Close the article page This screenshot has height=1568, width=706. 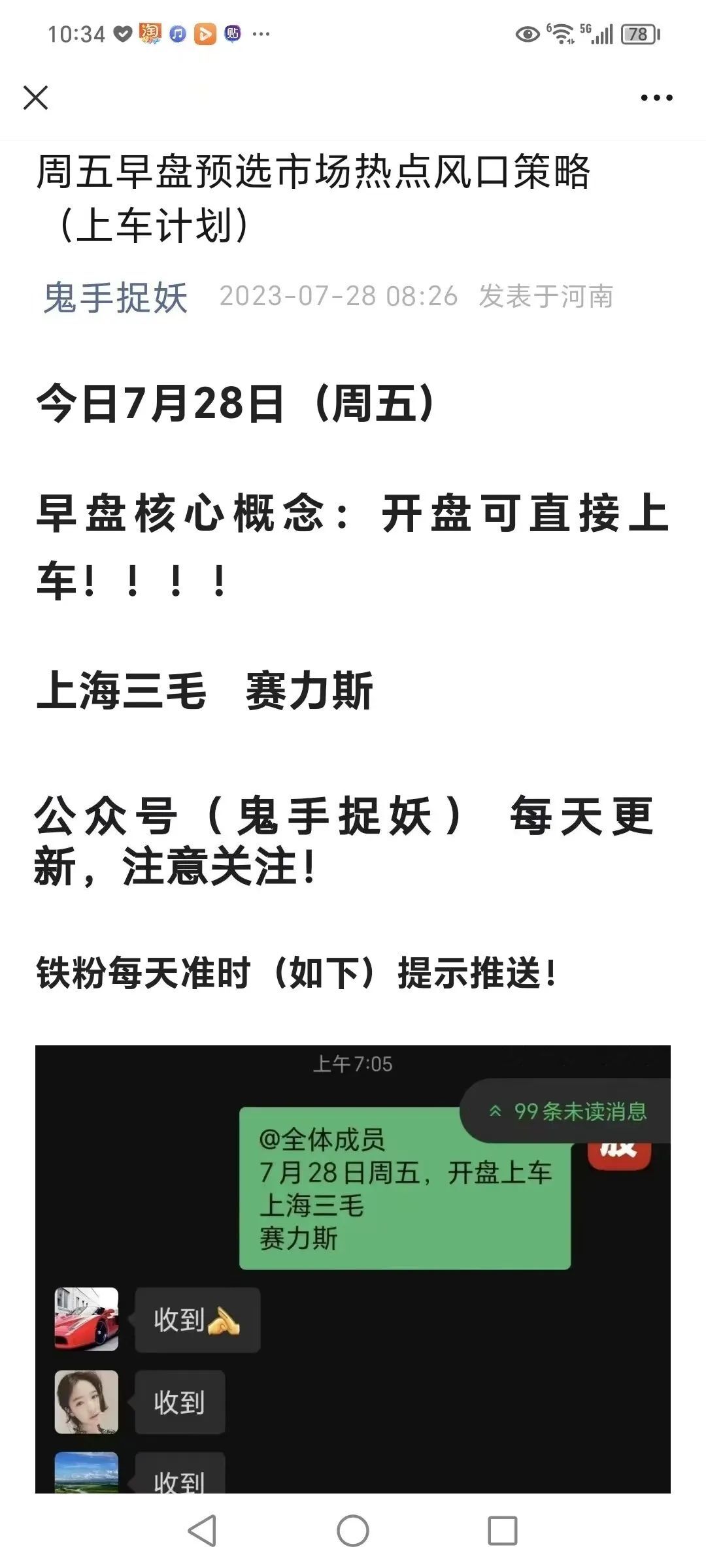point(36,98)
